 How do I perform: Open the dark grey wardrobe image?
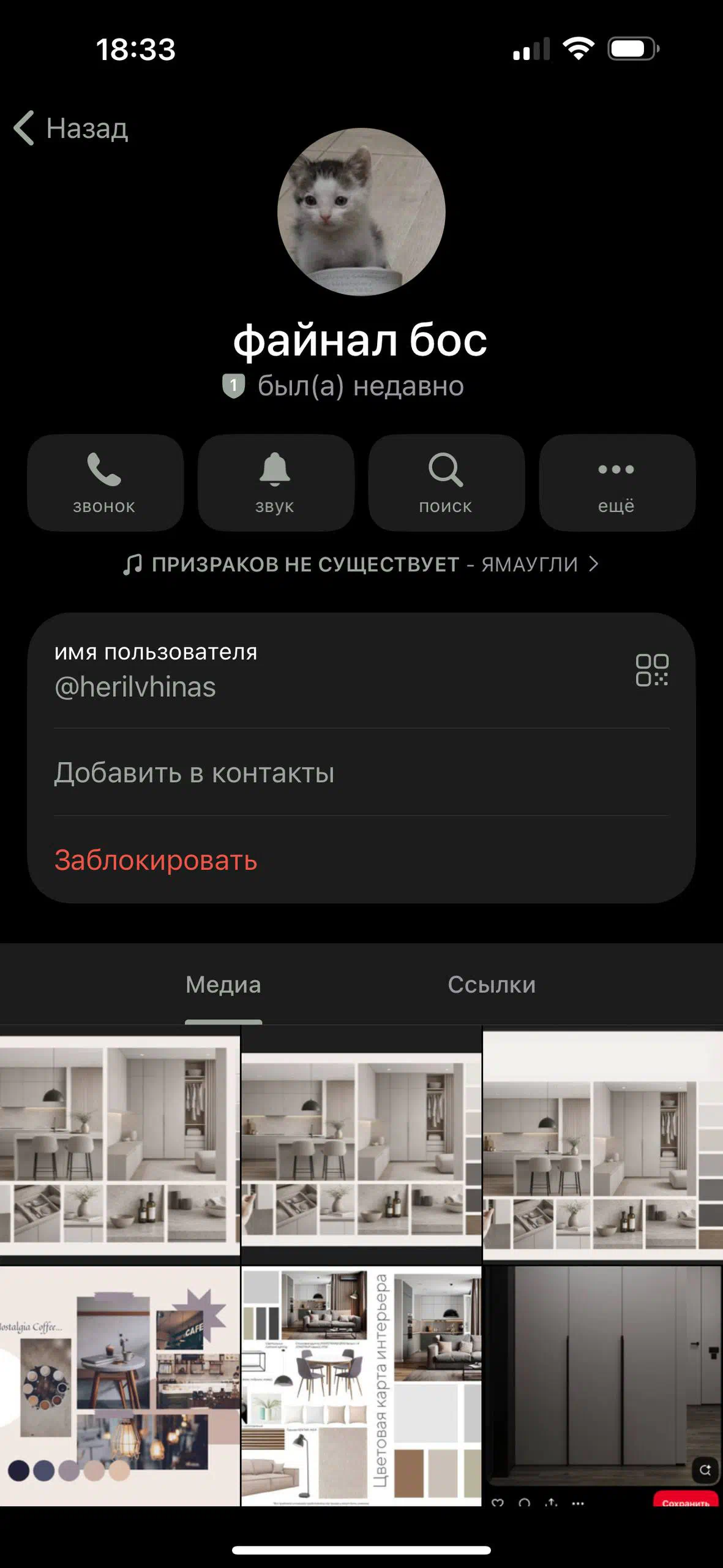[603, 1372]
